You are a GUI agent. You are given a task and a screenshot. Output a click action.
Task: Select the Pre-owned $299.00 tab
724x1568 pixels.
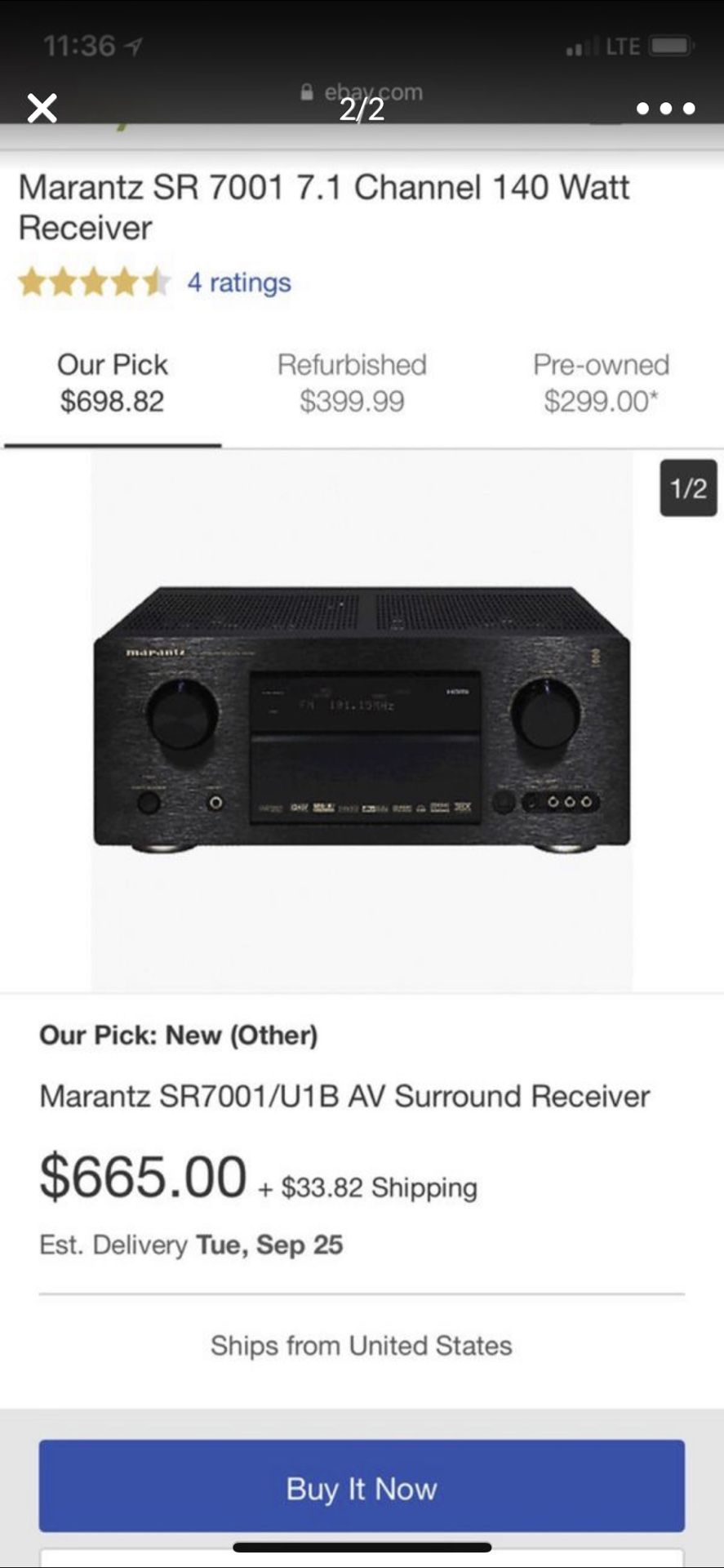601,381
